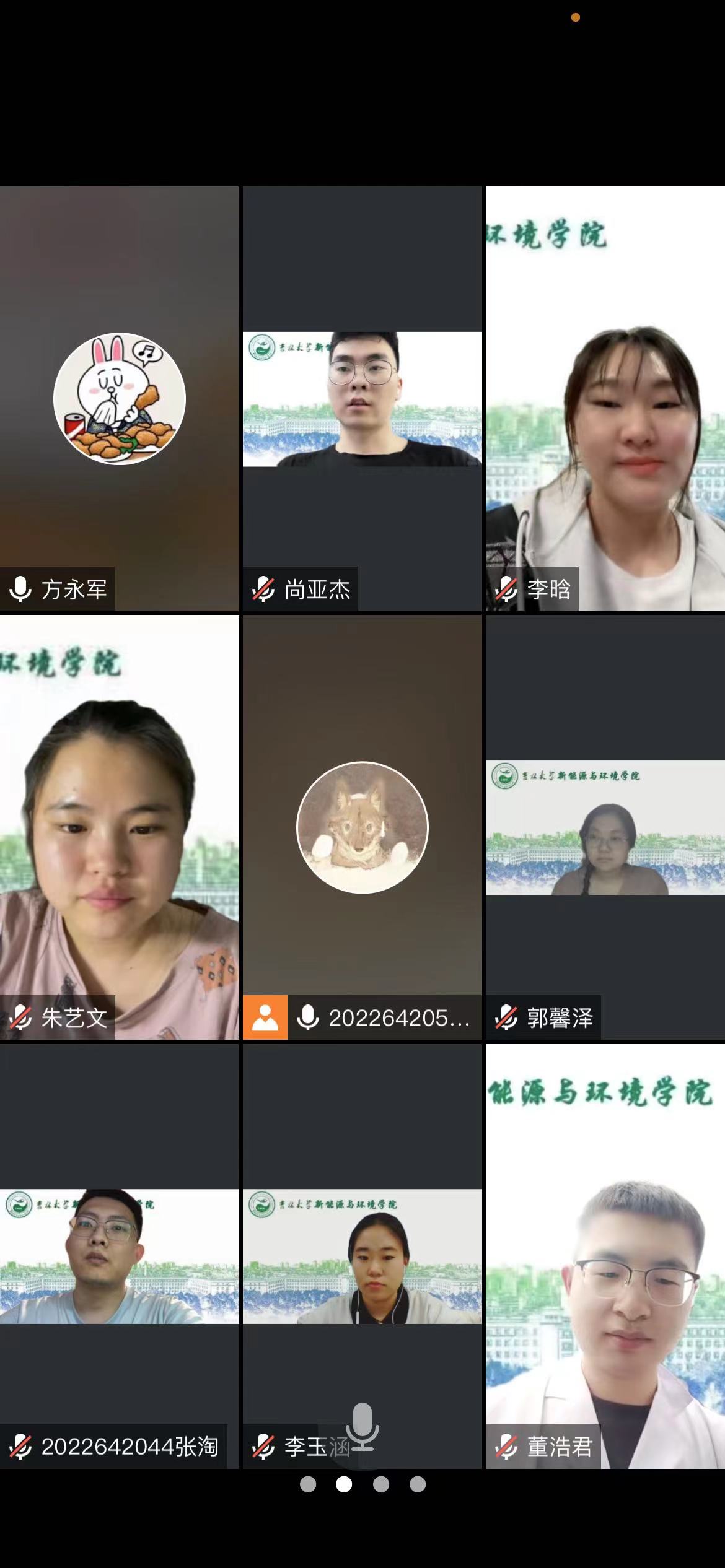Open the tile of 2022642044张淘
725x1568 pixels.
(120, 1255)
